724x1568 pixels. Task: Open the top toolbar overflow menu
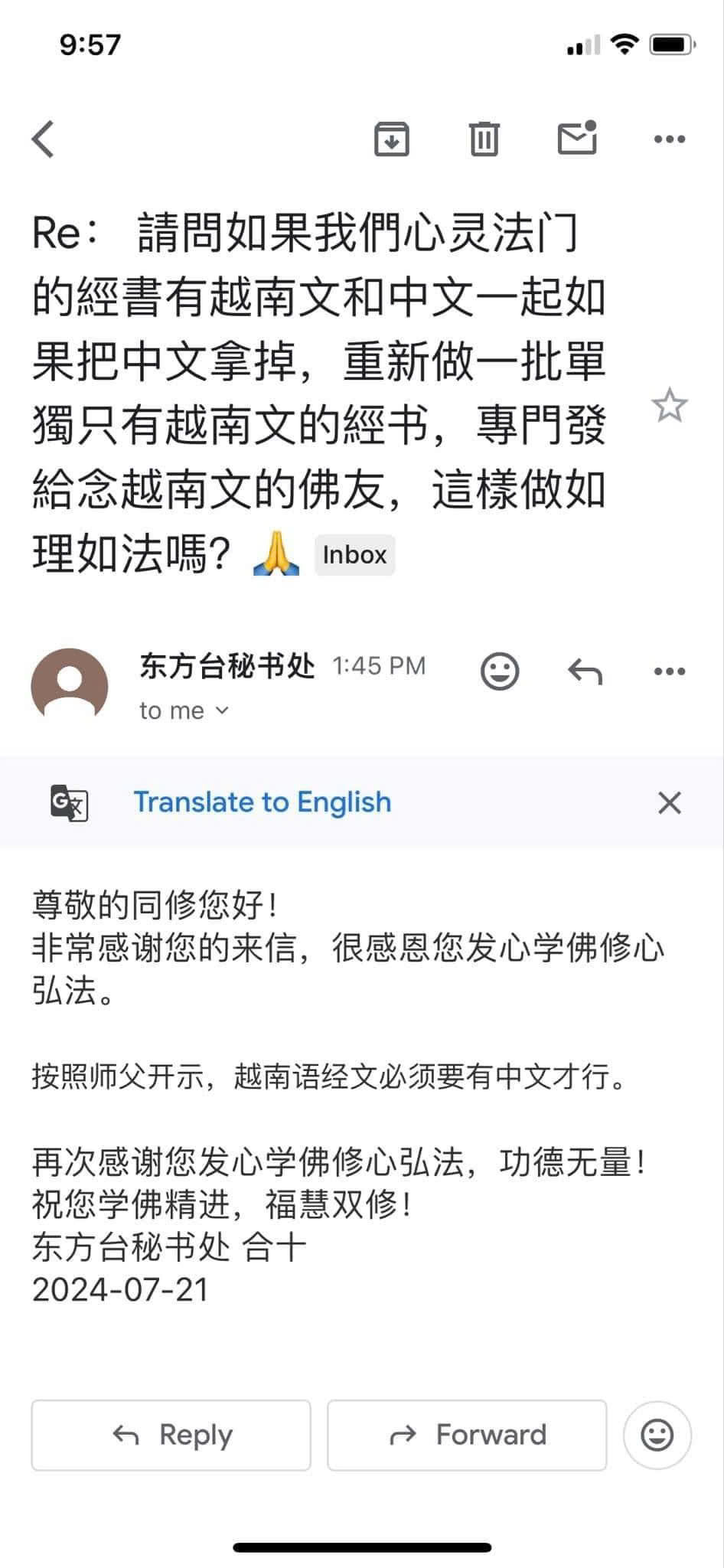(x=670, y=139)
